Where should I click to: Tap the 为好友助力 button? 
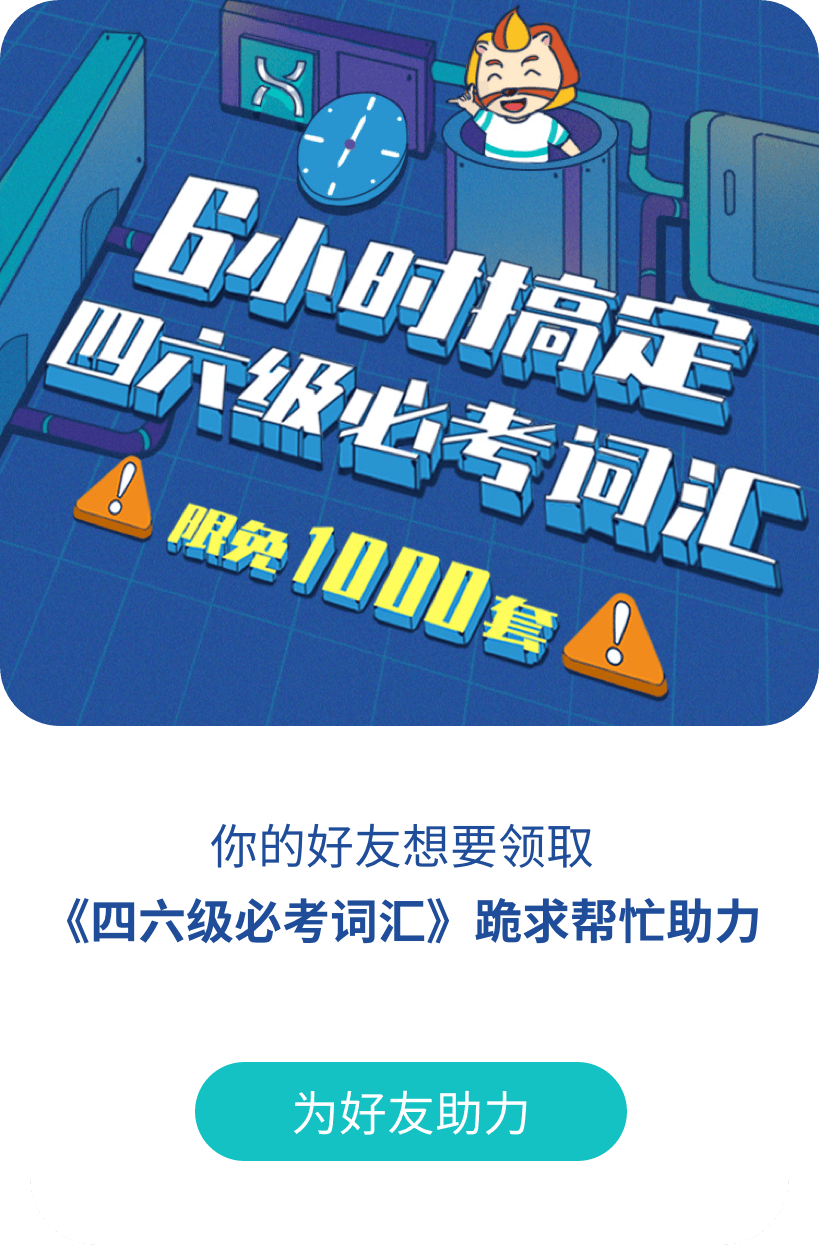[x=410, y=1112]
